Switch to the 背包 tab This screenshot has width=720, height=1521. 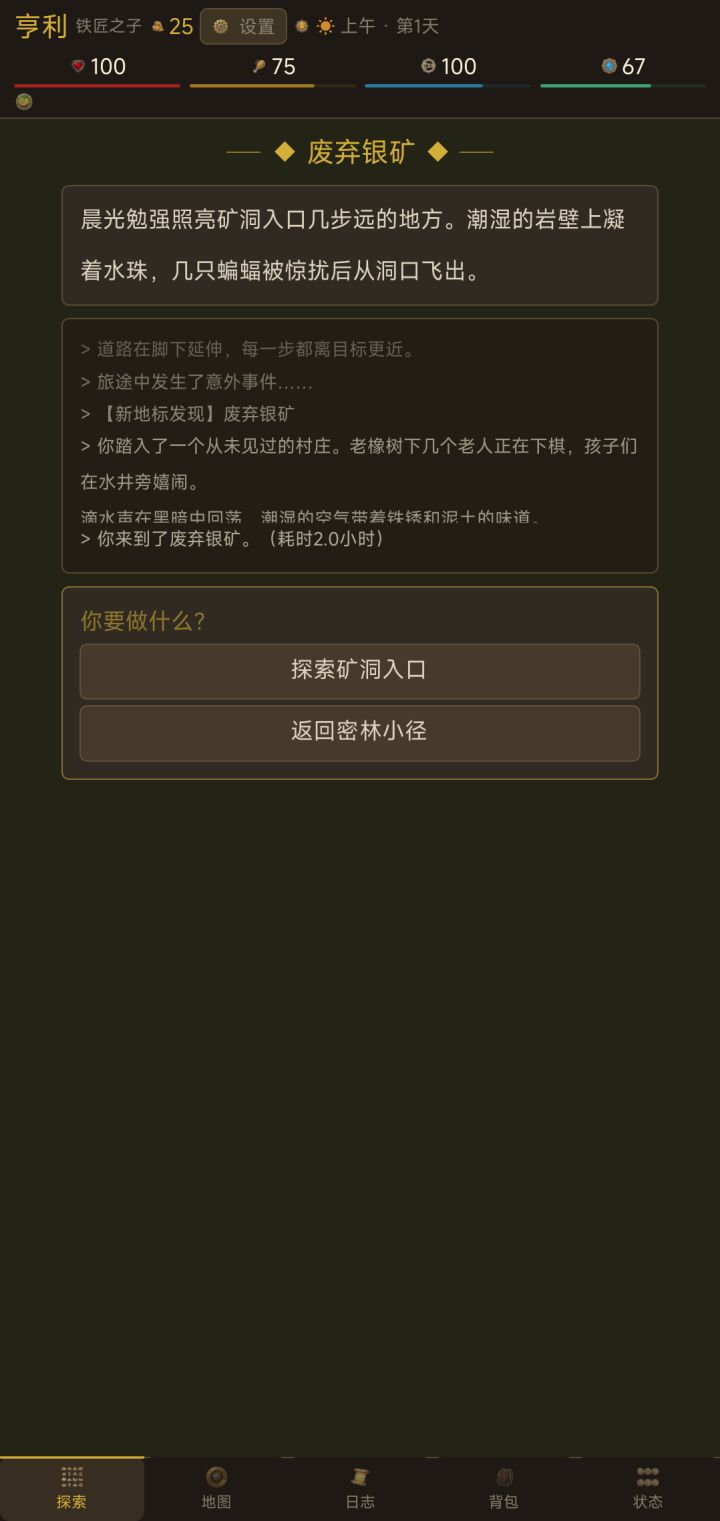click(504, 1488)
